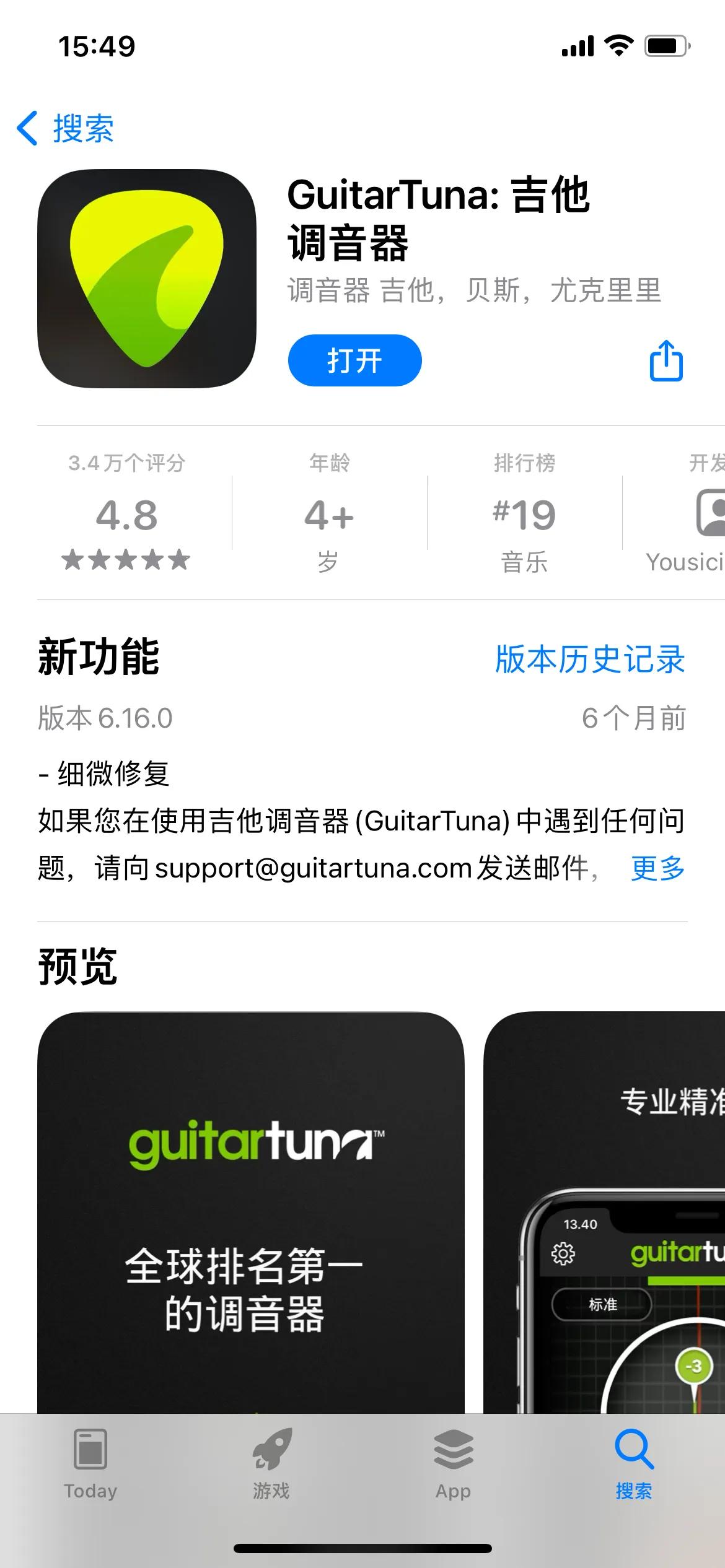The image size is (725, 1568).
Task: Tap the 打开 button to launch GuitarTuna
Action: tap(354, 360)
